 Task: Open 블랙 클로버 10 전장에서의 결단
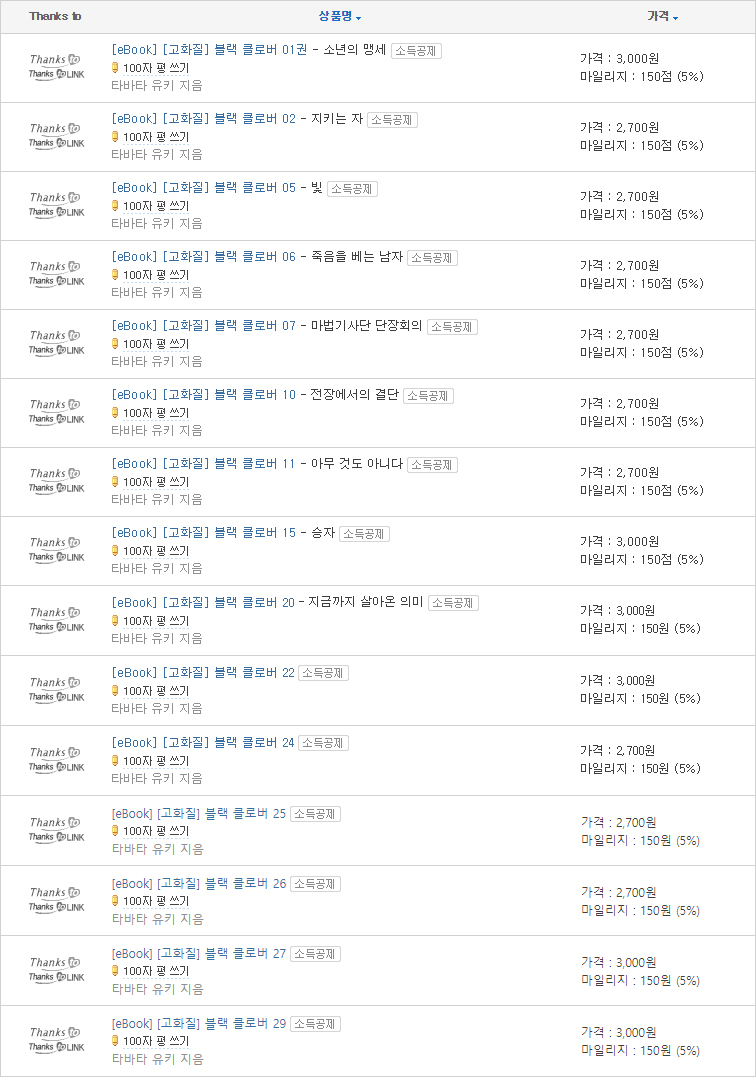click(255, 395)
